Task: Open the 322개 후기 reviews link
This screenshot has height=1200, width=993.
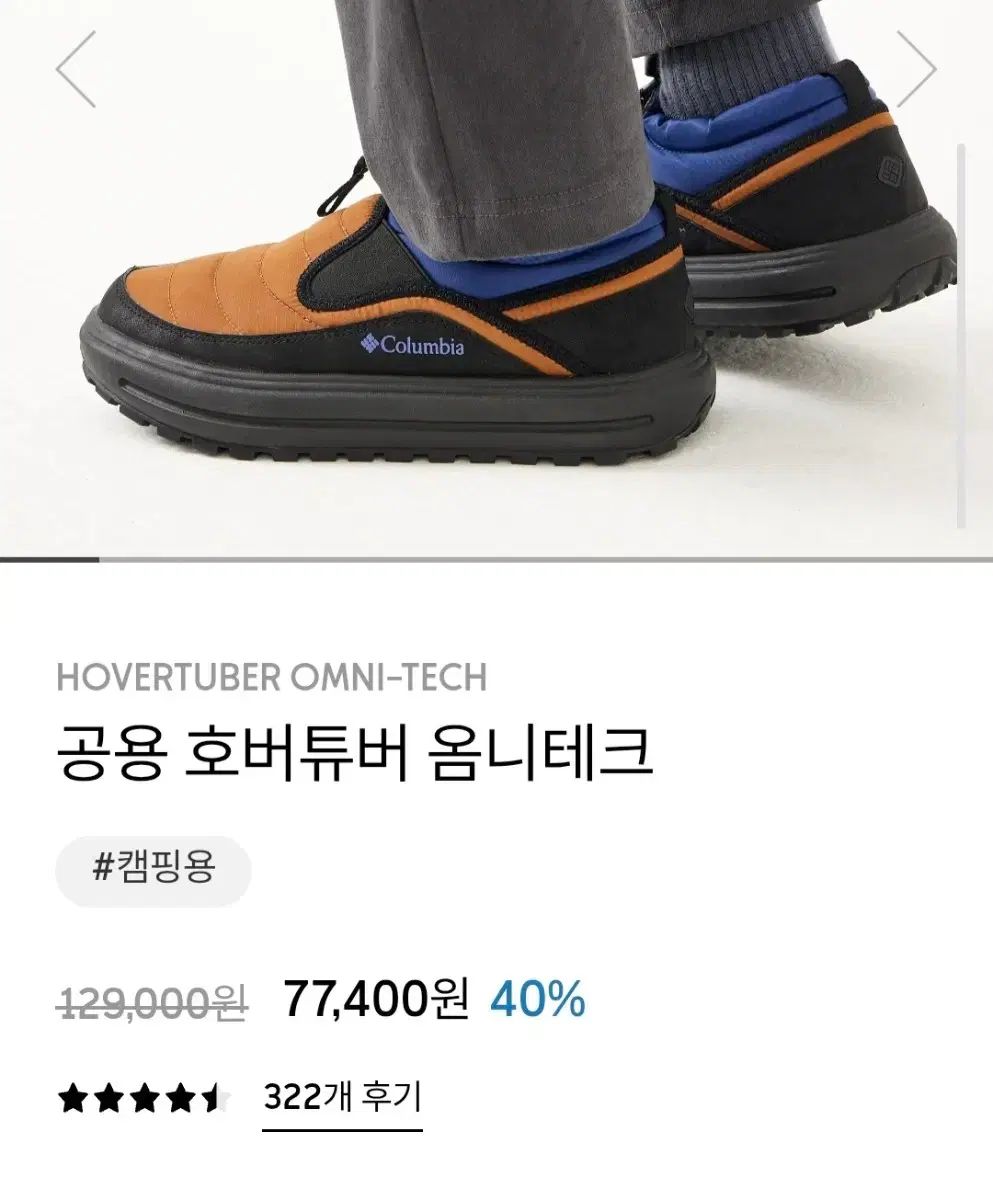Action: click(x=342, y=1099)
